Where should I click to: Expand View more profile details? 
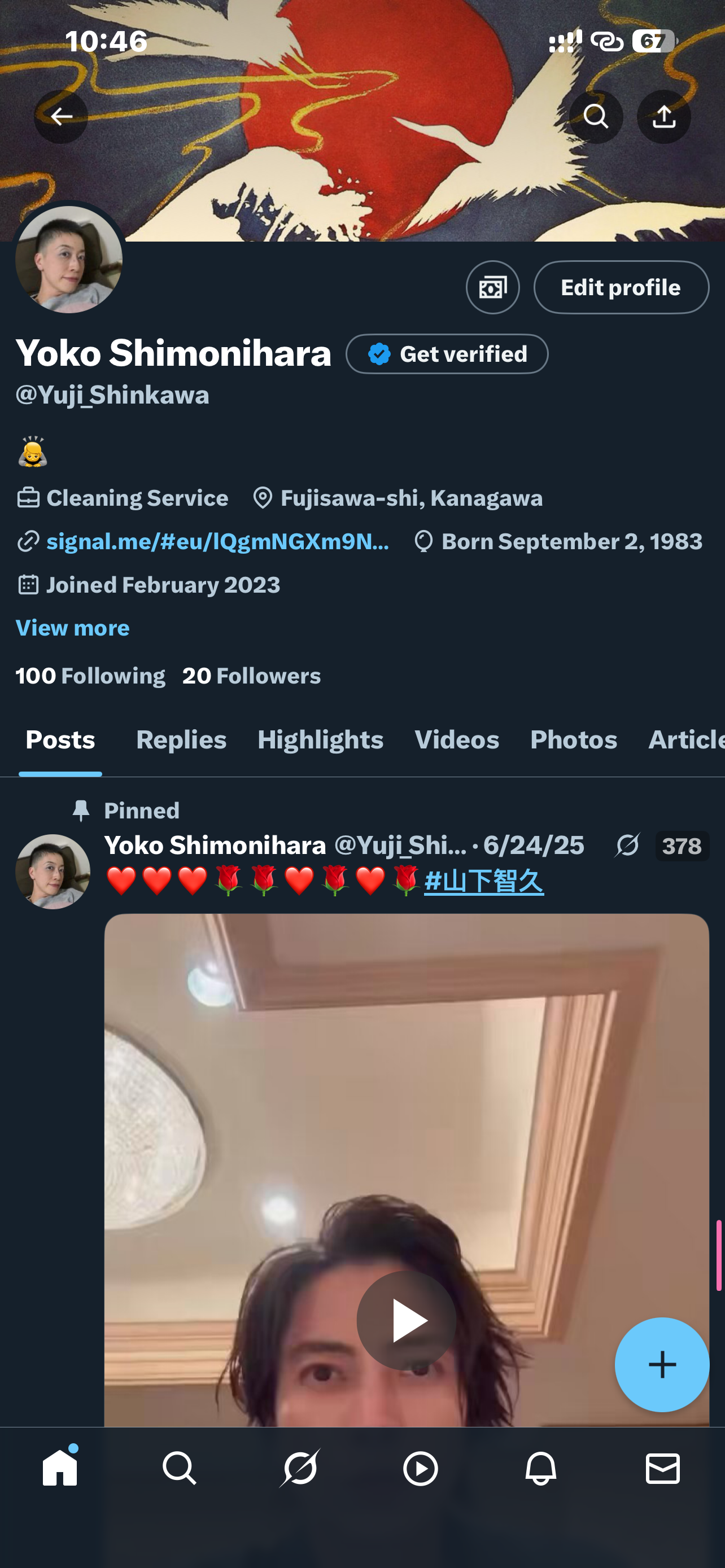point(72,628)
